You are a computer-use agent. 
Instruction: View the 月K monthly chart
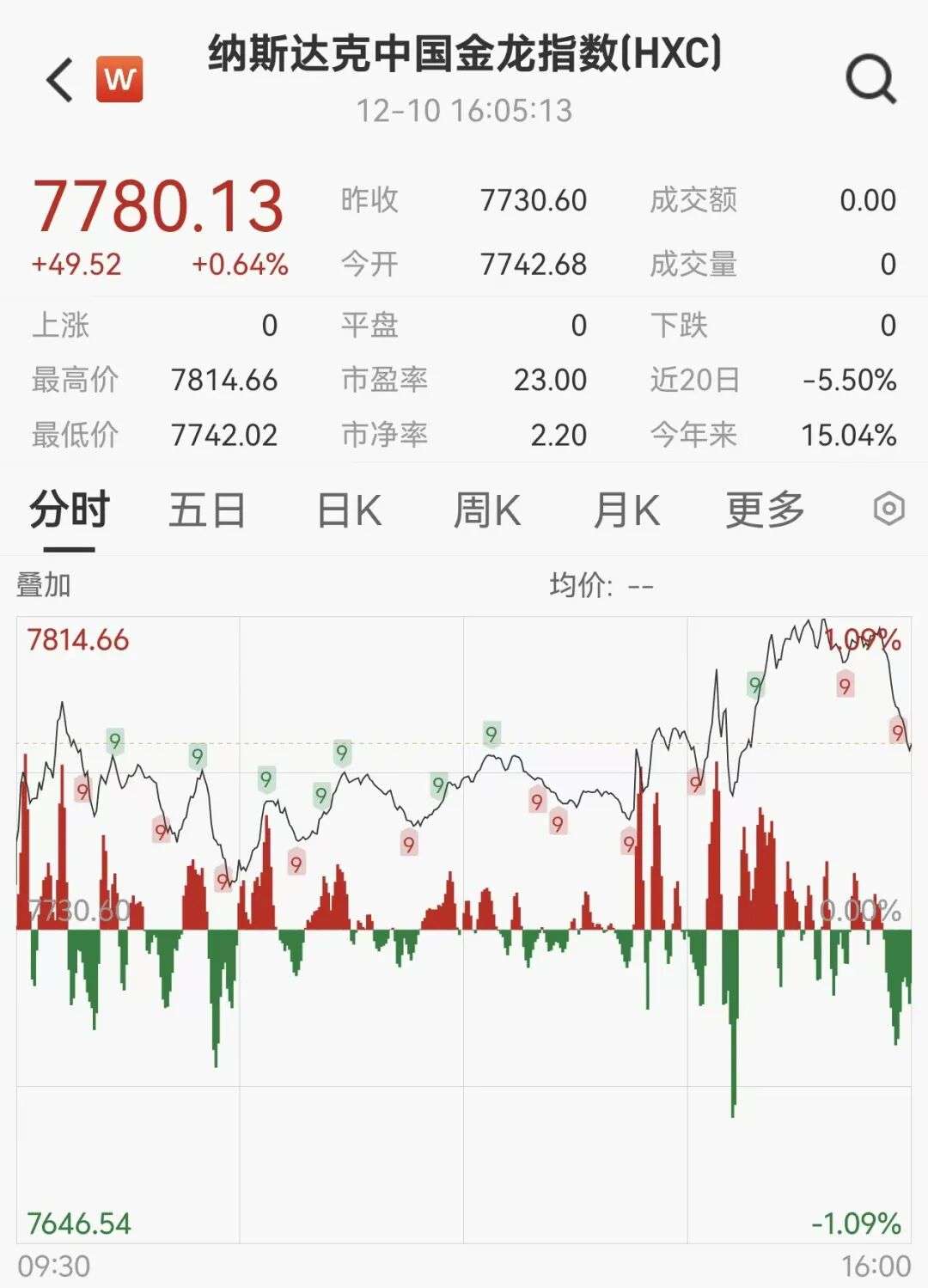tap(626, 510)
